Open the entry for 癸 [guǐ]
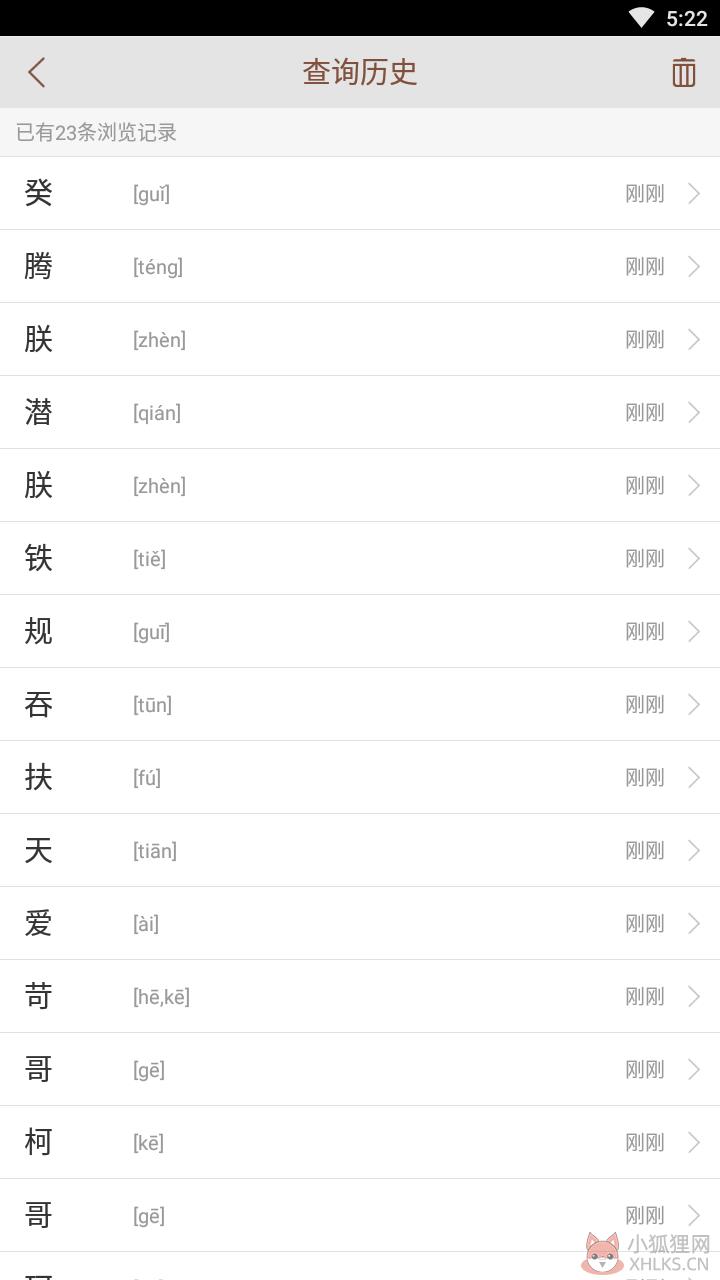 coord(360,193)
